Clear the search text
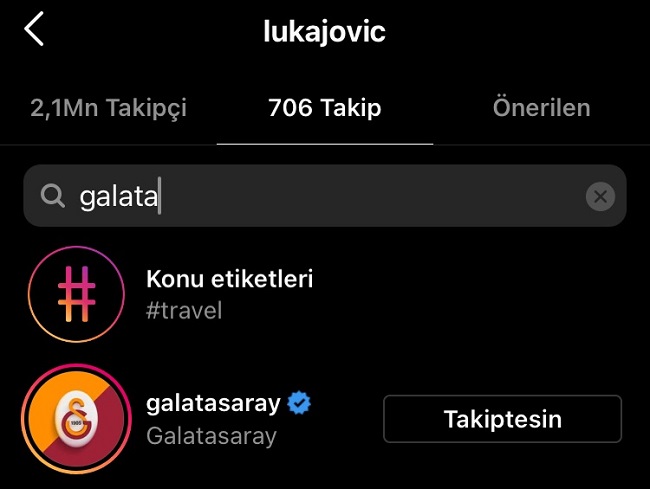This screenshot has width=650, height=489. coord(599,196)
